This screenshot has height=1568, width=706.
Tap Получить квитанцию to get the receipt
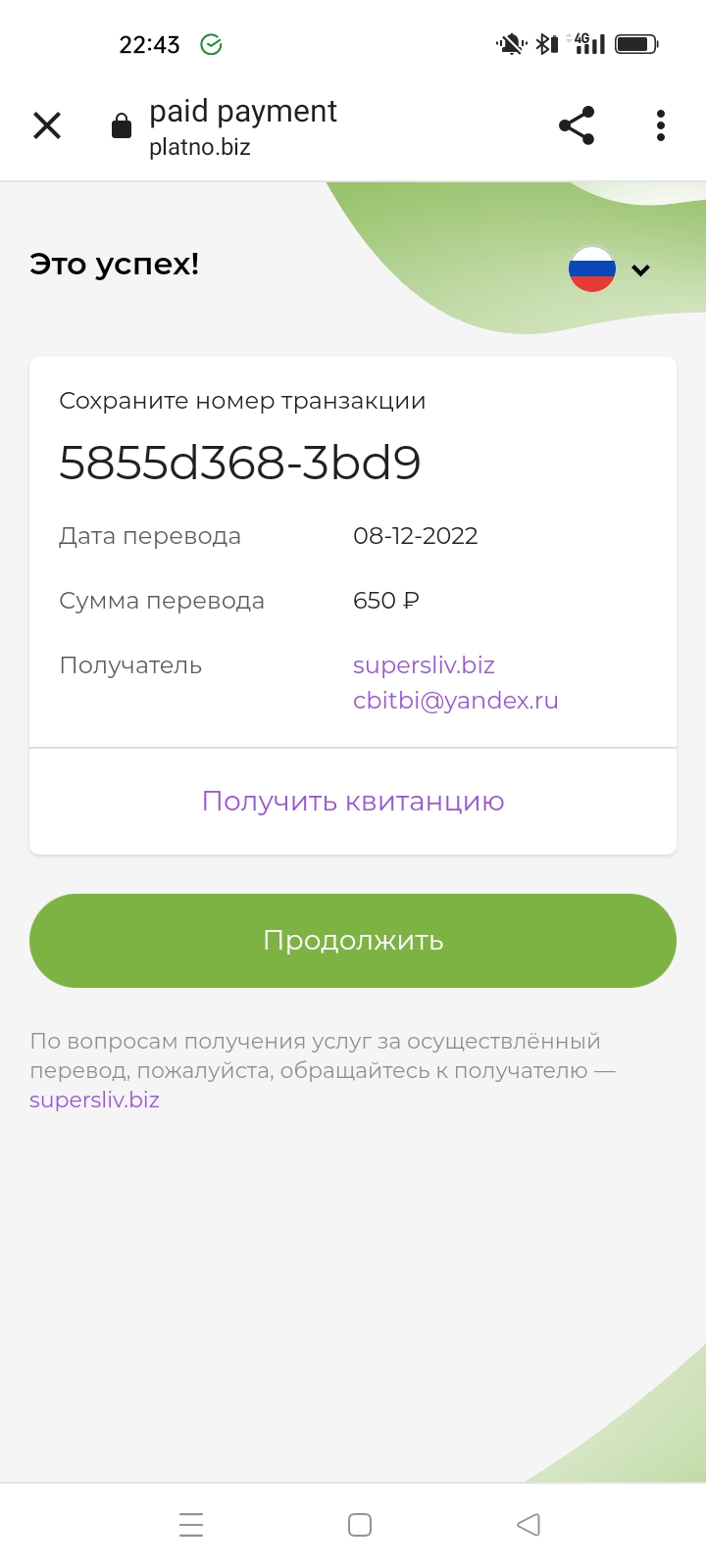[x=353, y=802]
